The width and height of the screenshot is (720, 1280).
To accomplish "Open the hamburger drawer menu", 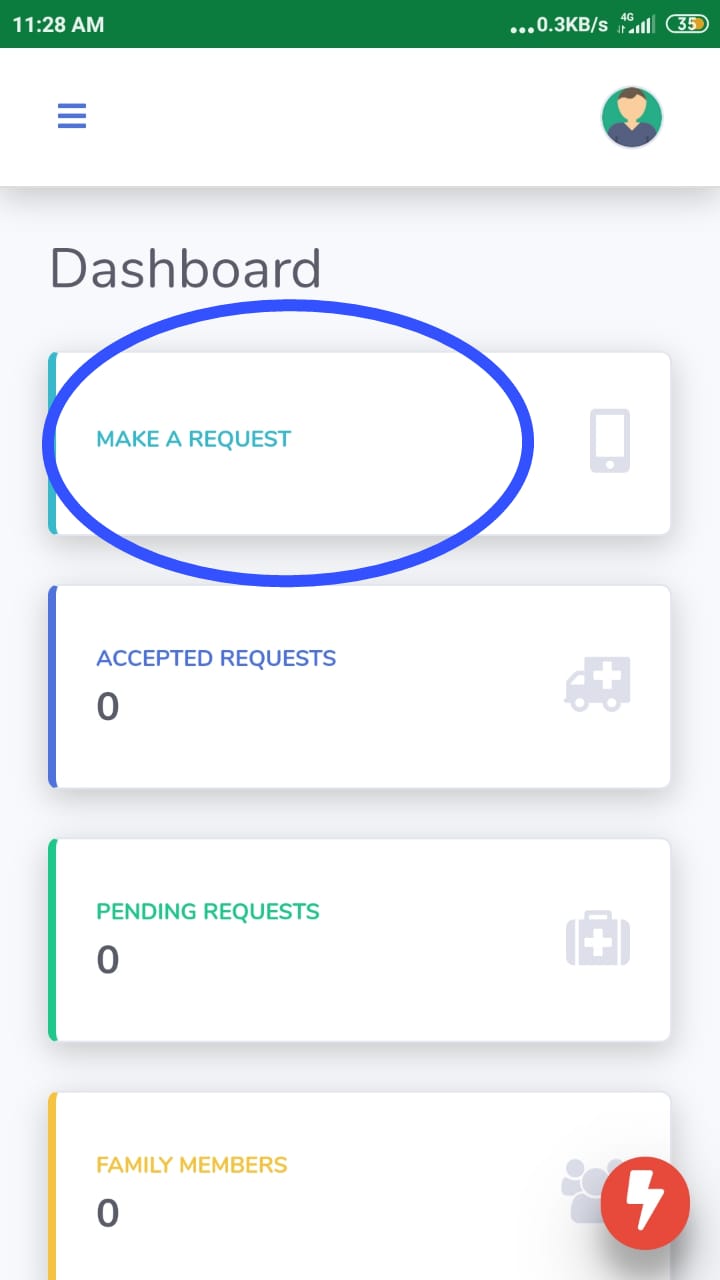I will click(x=72, y=116).
